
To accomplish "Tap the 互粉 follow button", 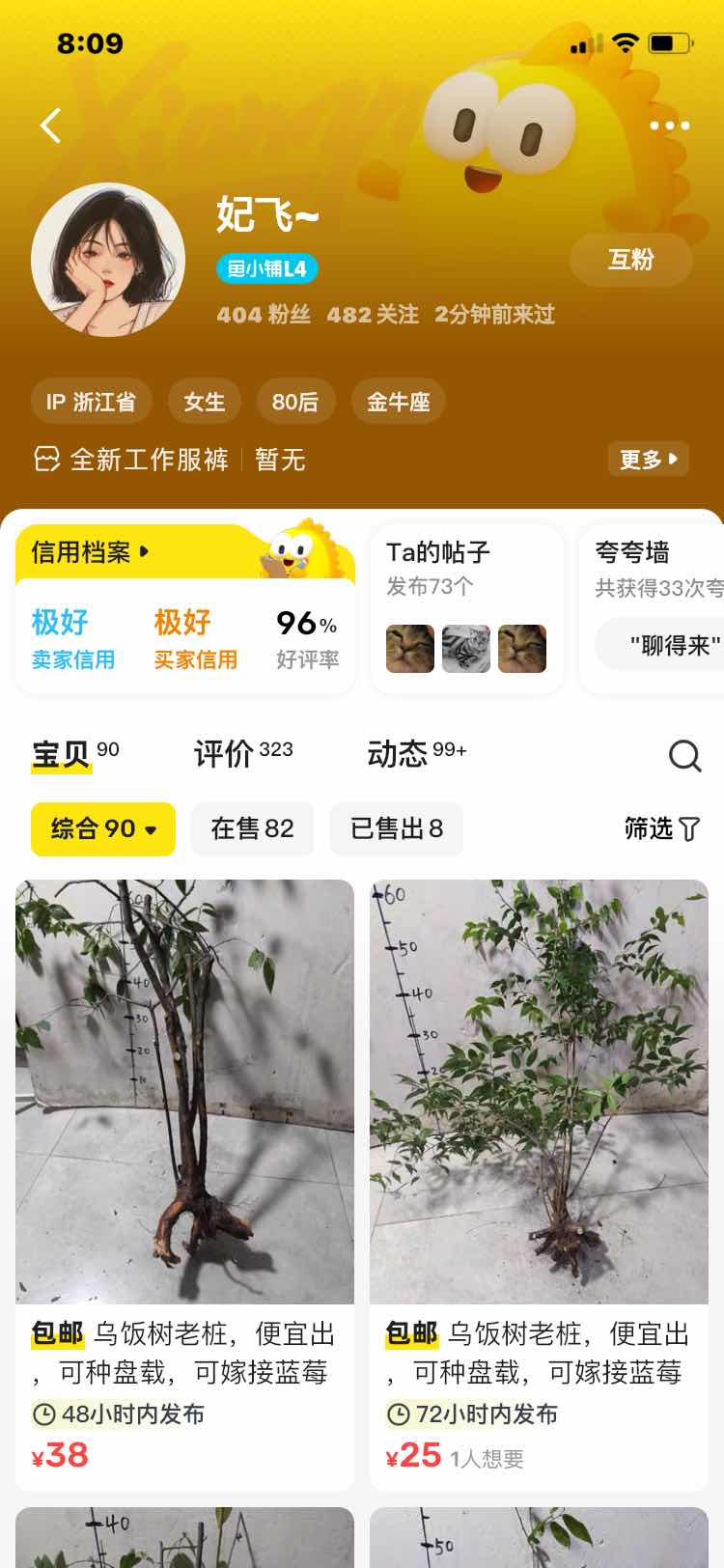I will (x=630, y=260).
